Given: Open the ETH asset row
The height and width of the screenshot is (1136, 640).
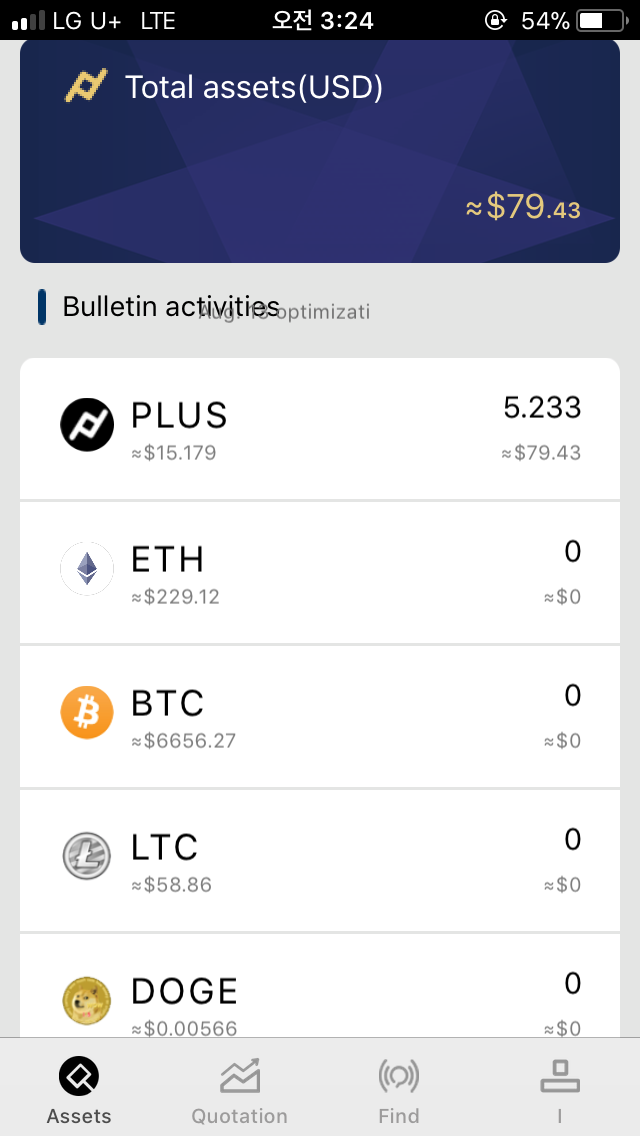Looking at the screenshot, I should [x=320, y=573].
